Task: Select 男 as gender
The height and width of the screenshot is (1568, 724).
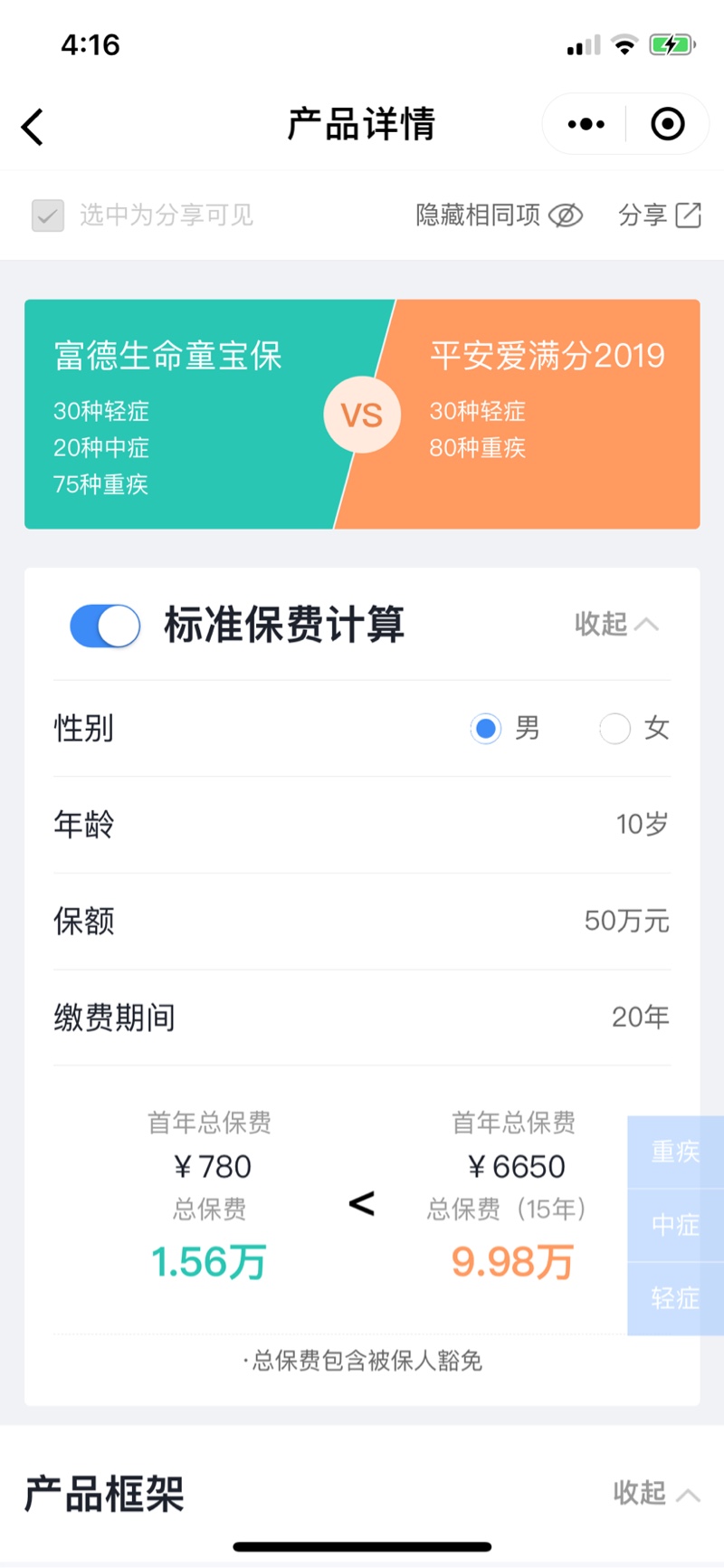Action: click(487, 729)
